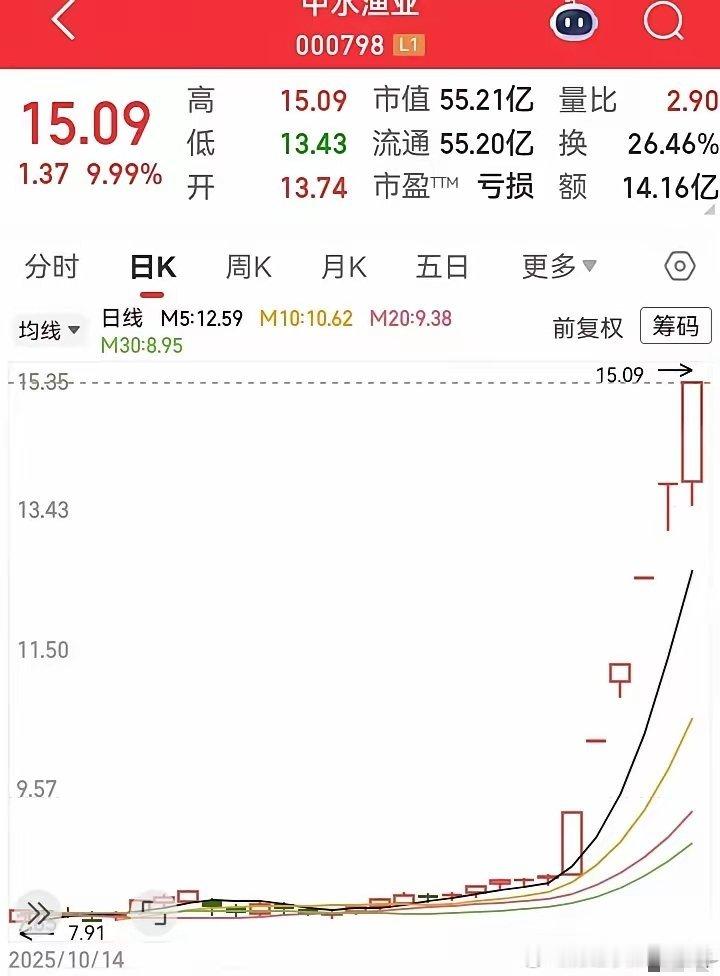Viewport: 720px width, 976px height.
Task: Tap the fullscreen corner-bracket icon on chart
Action: point(152,912)
